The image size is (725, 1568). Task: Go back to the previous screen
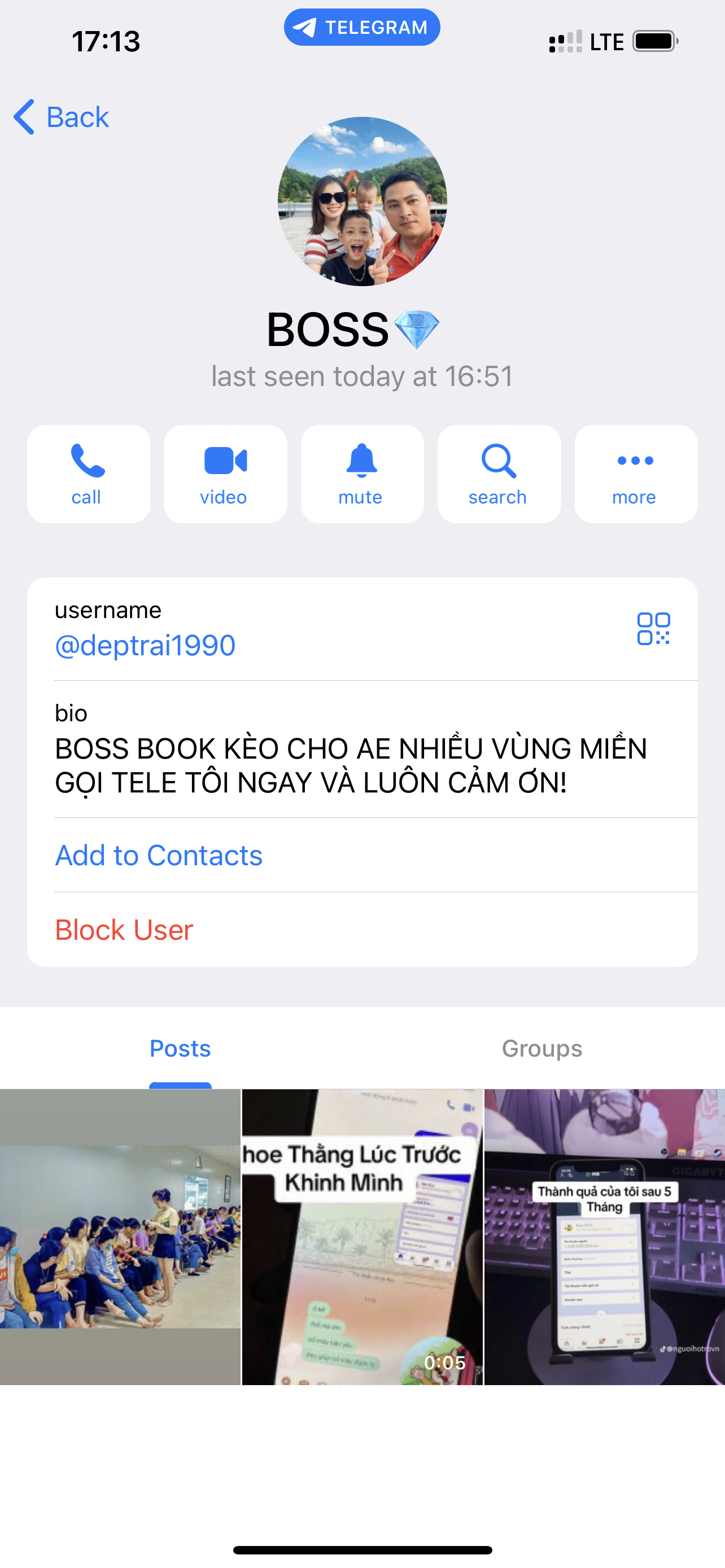pos(62,117)
